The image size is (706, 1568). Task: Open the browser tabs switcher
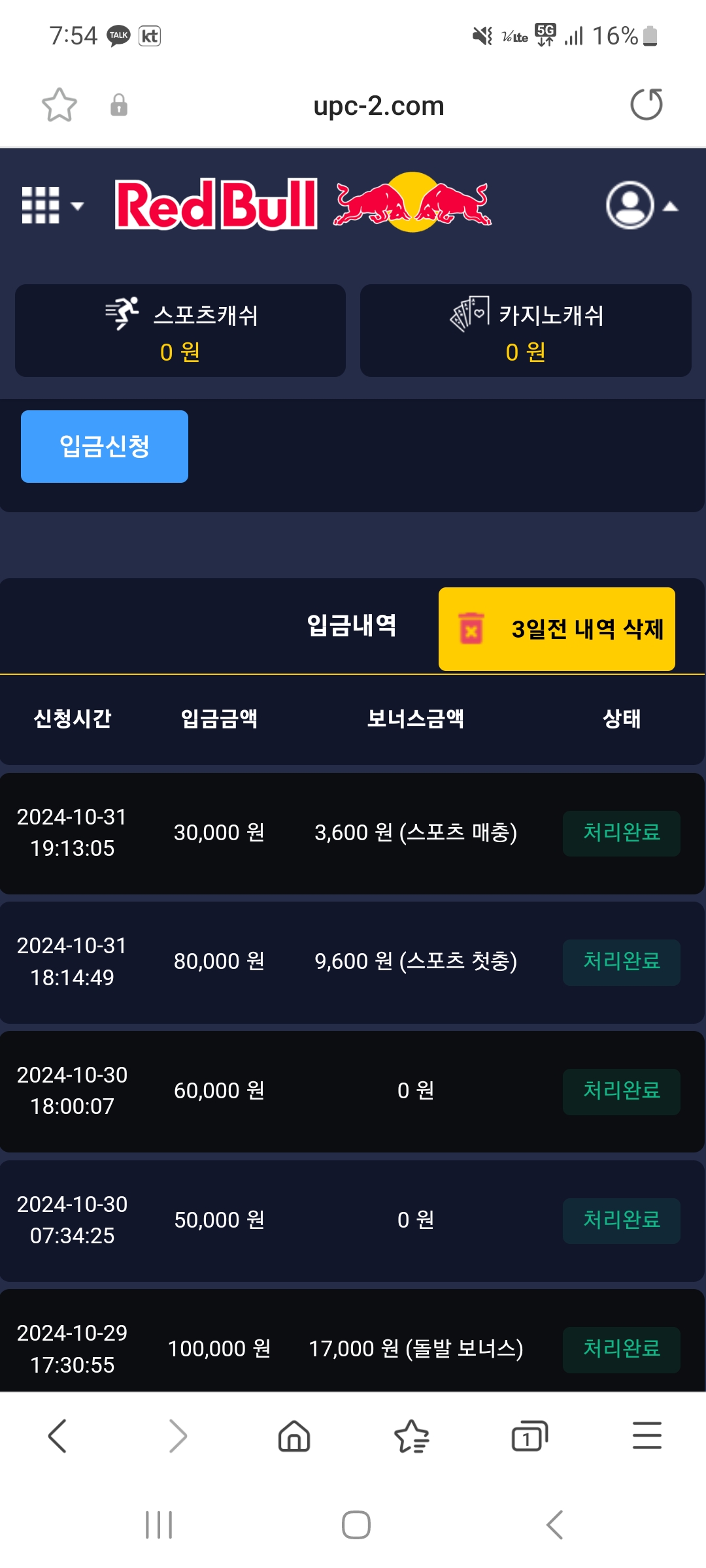pyautogui.click(x=529, y=1436)
